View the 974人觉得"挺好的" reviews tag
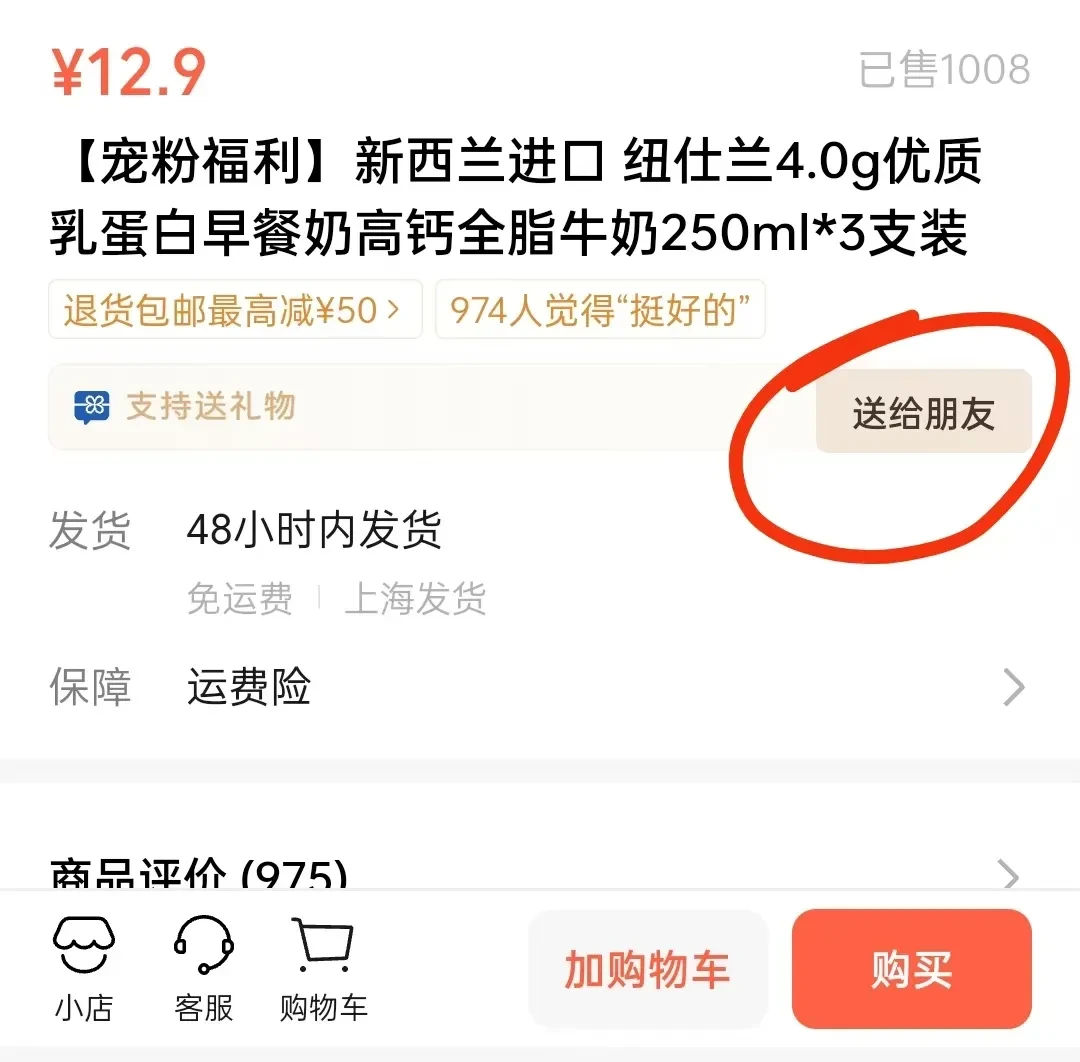The width and height of the screenshot is (1080, 1062). click(600, 310)
